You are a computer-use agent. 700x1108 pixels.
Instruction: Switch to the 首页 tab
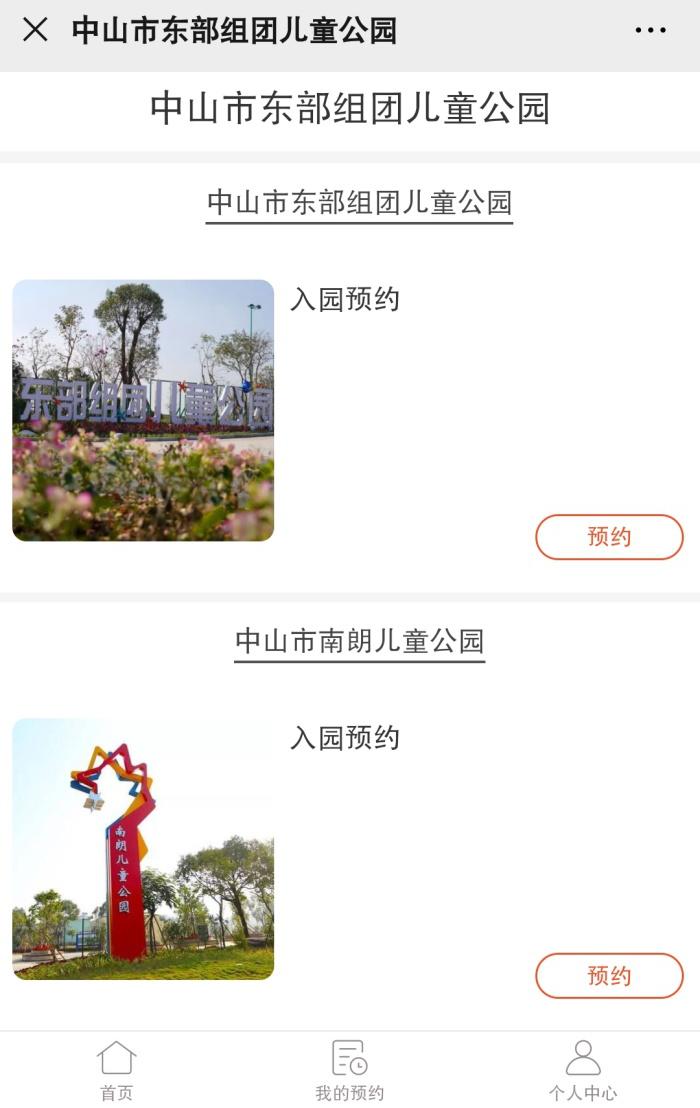click(116, 1070)
